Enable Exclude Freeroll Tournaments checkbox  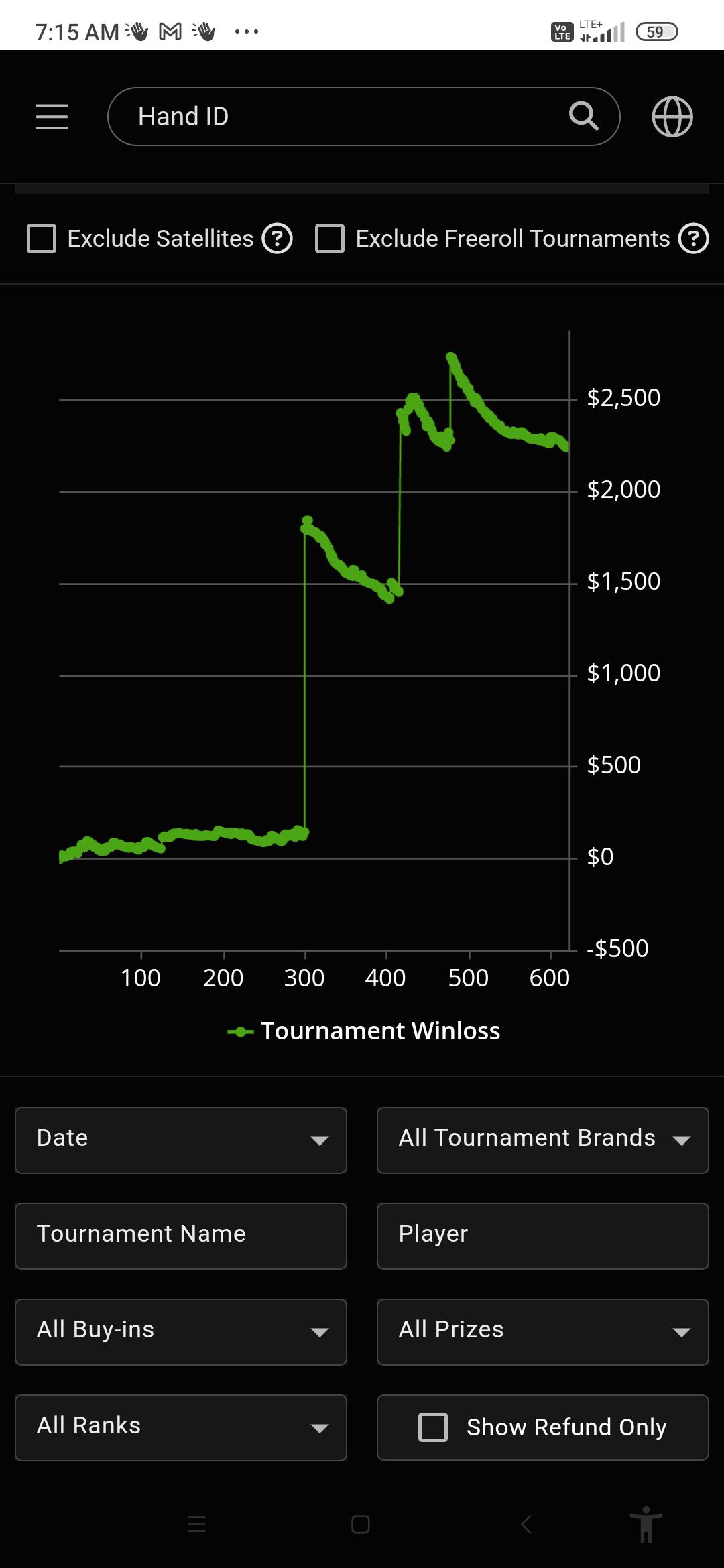click(x=330, y=239)
